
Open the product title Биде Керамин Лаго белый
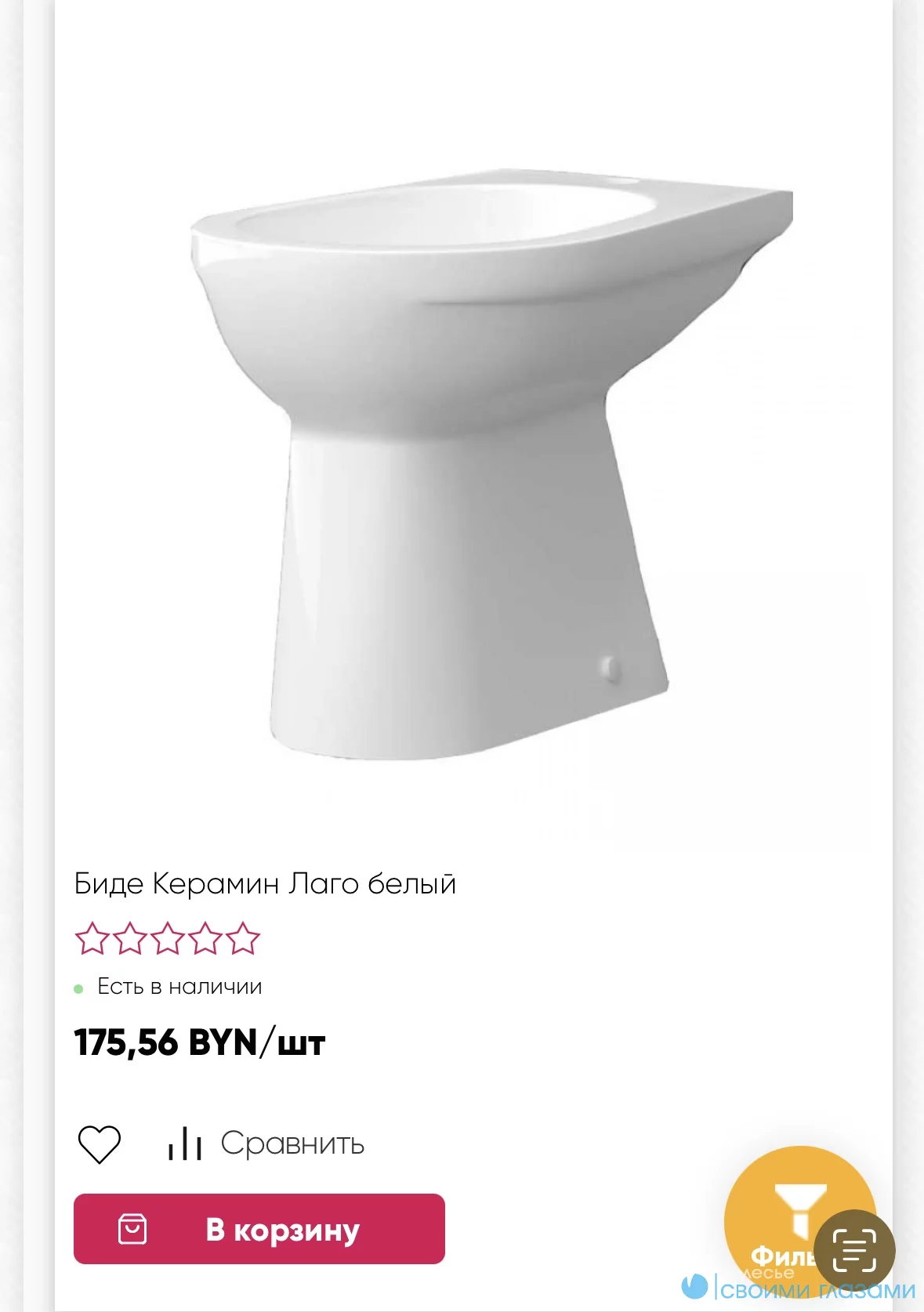(265, 883)
